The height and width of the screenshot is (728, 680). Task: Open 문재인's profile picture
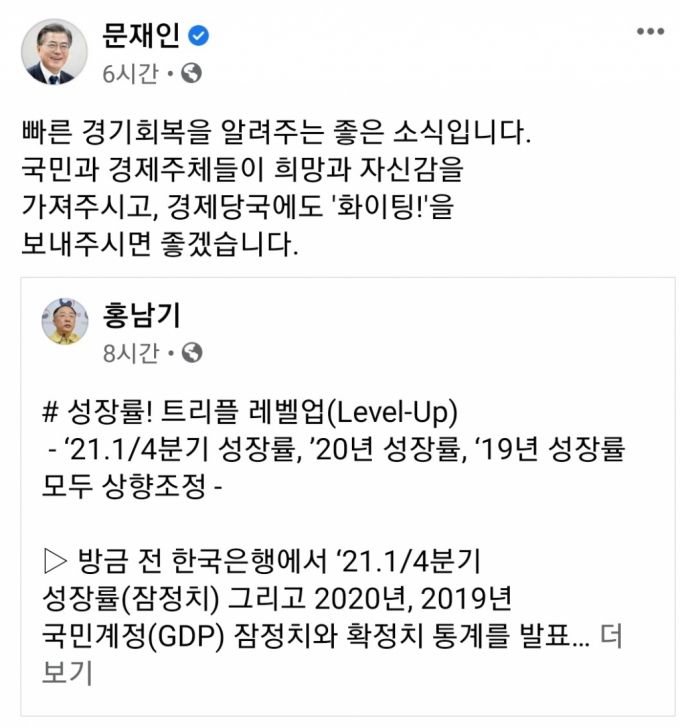54,50
